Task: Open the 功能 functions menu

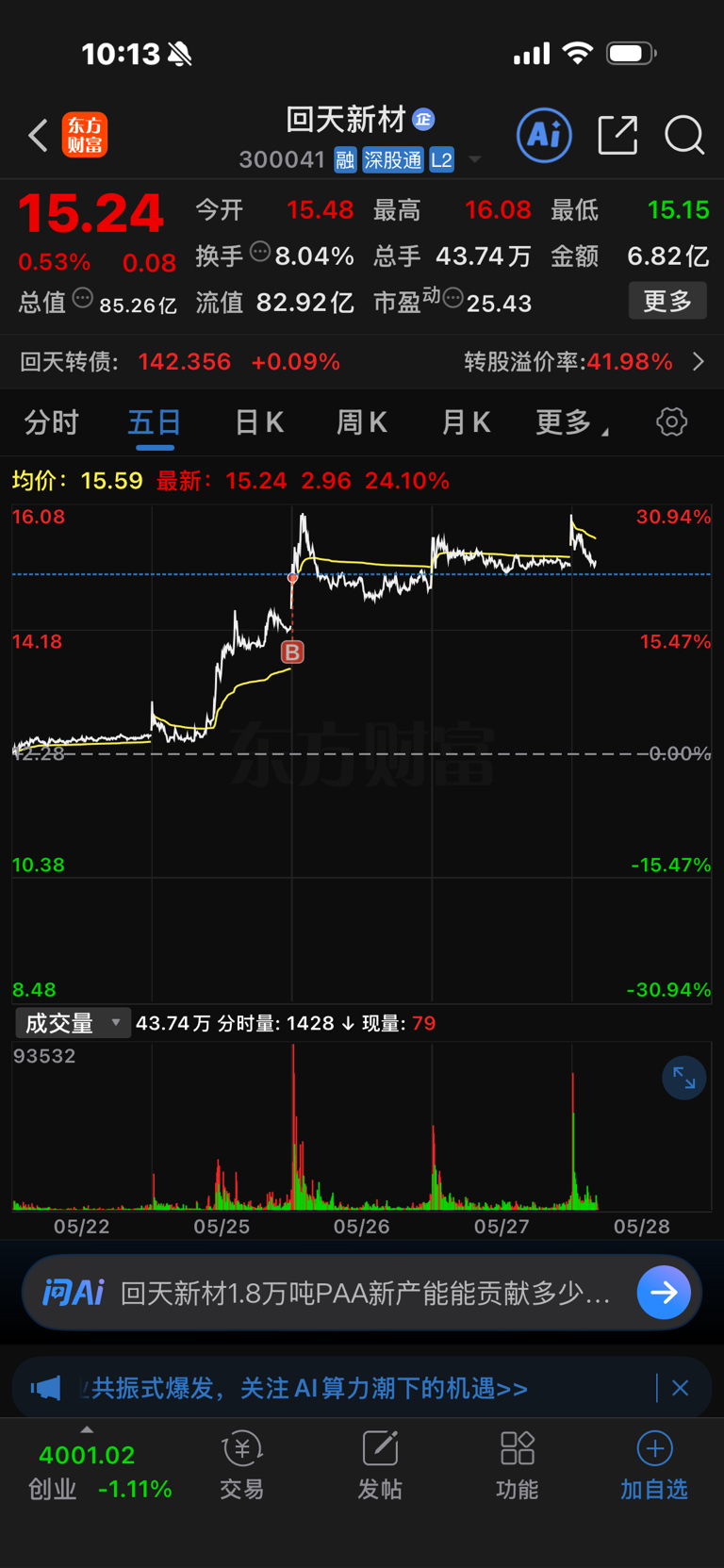Action: point(518,1466)
